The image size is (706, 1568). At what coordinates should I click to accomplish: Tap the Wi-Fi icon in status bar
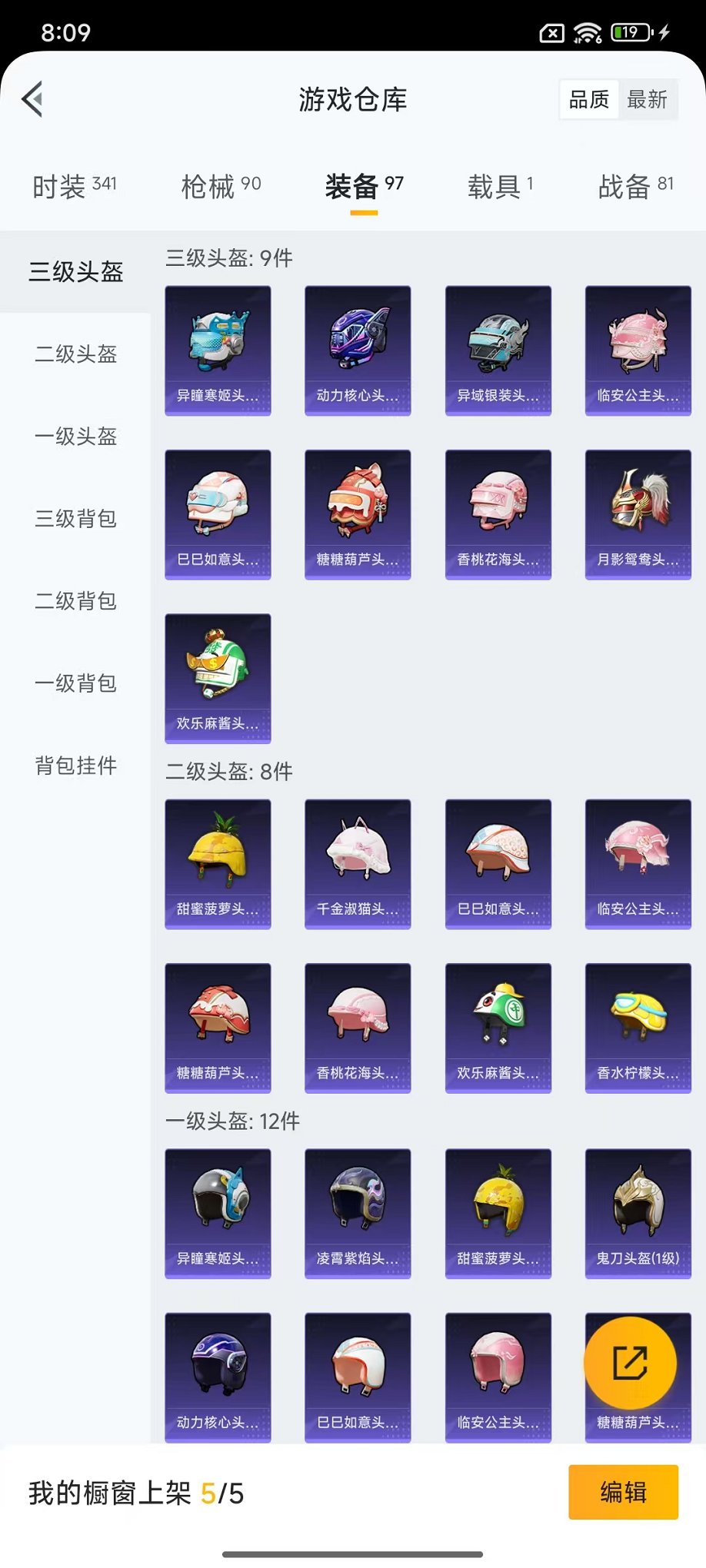(586, 31)
